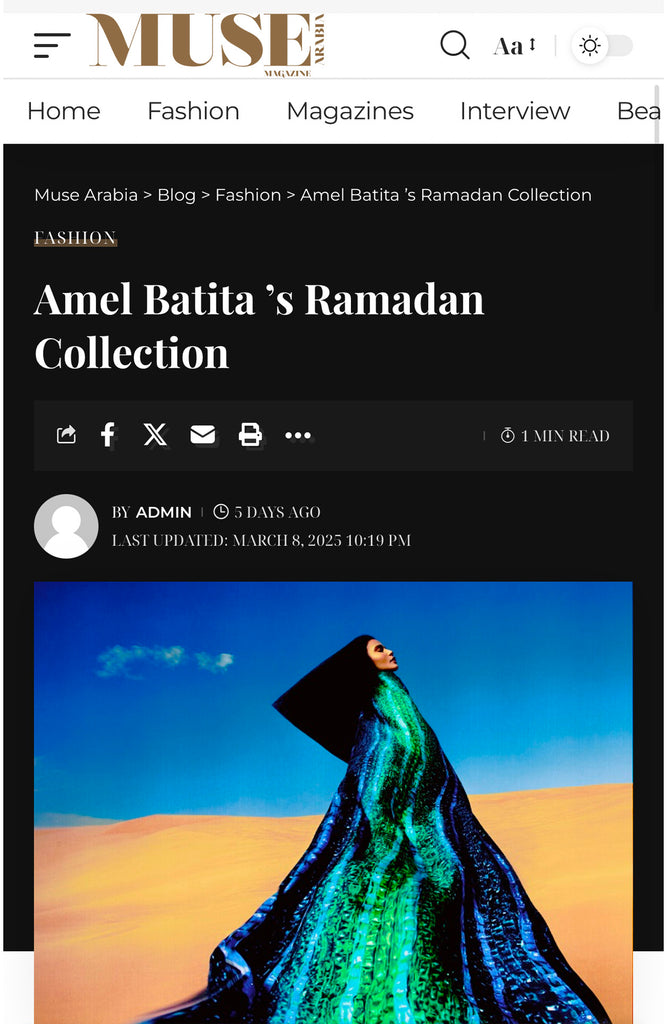Viewport: 667px width, 1024px height.
Task: Tap the share arrow icon
Action: (66, 435)
